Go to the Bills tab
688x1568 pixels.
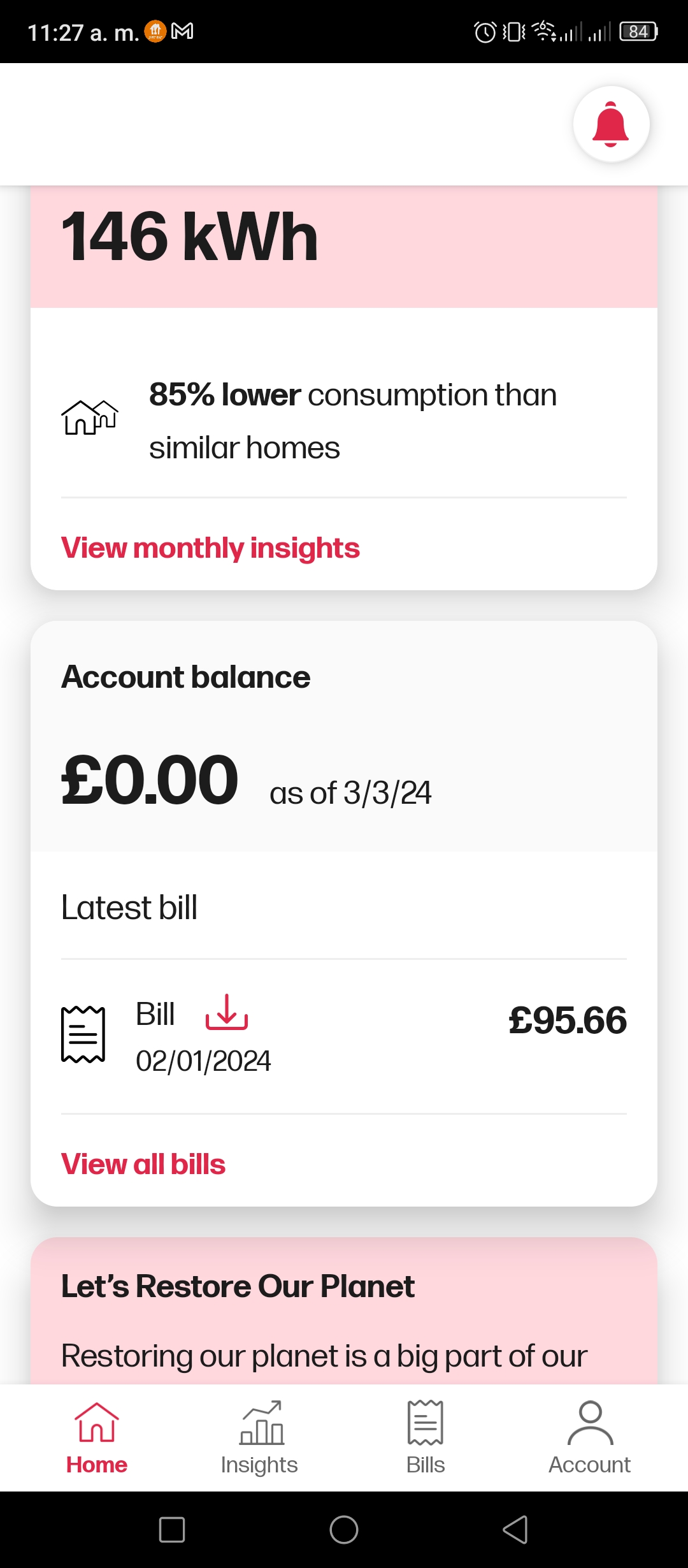coord(426,1438)
